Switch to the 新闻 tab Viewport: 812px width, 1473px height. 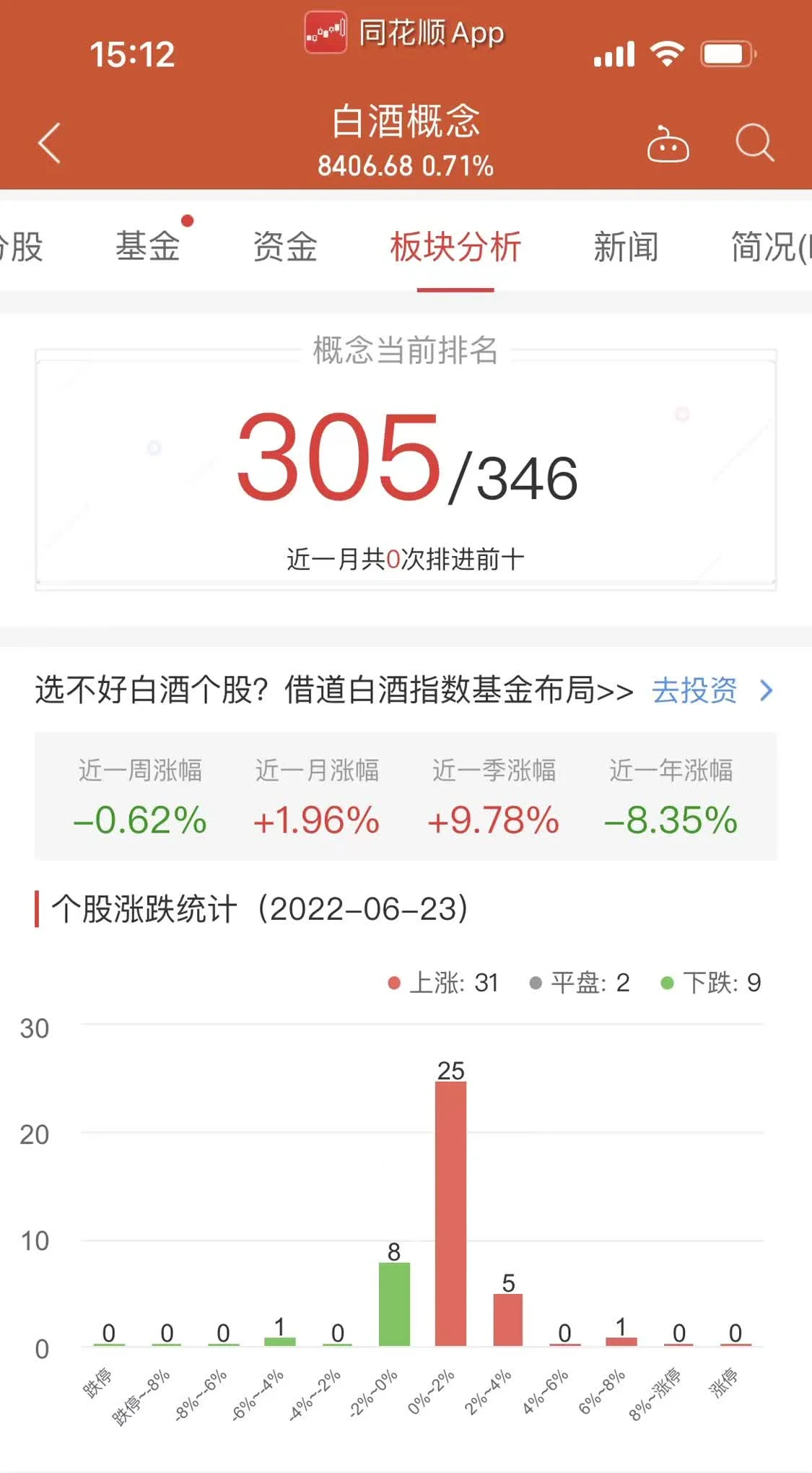tap(626, 246)
